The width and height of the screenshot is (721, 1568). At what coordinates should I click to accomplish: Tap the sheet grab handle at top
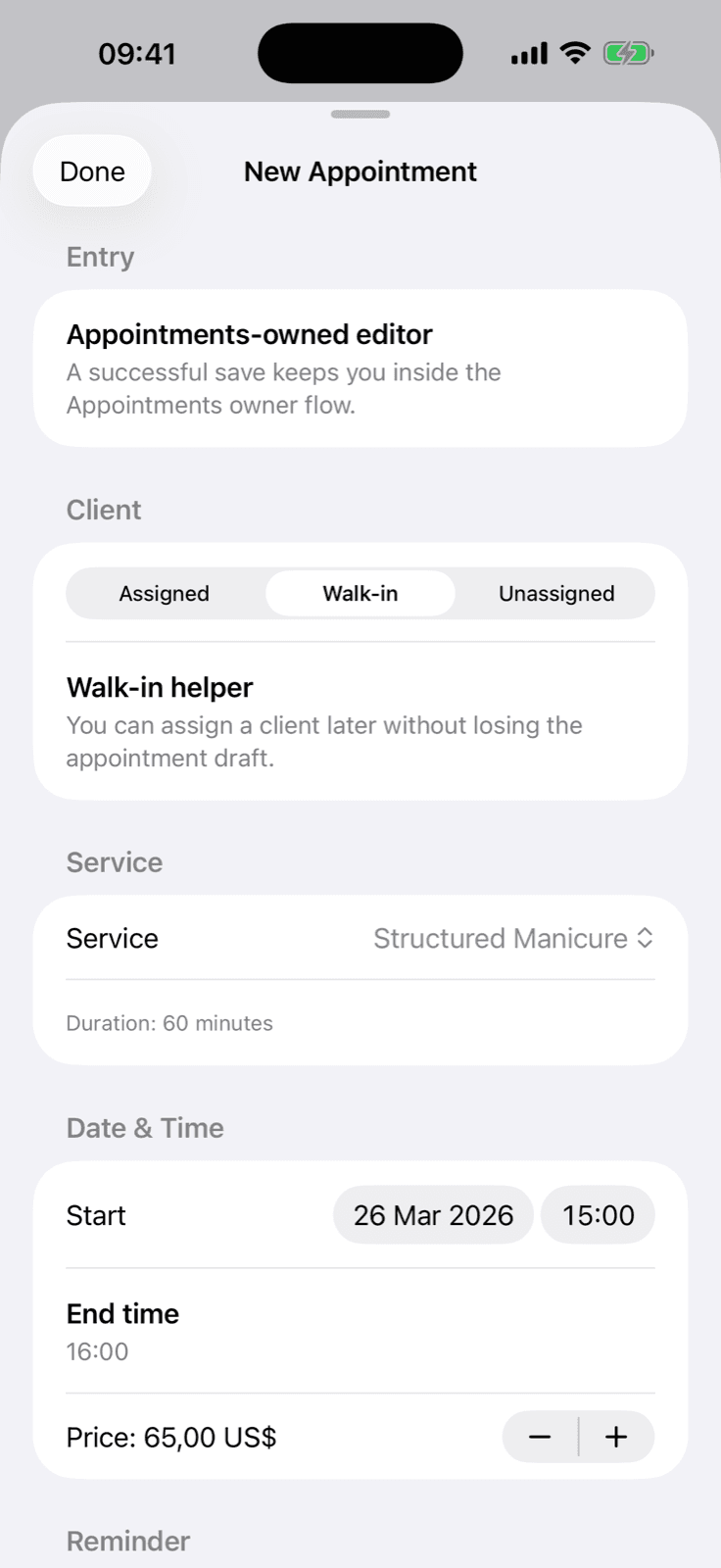click(x=360, y=115)
